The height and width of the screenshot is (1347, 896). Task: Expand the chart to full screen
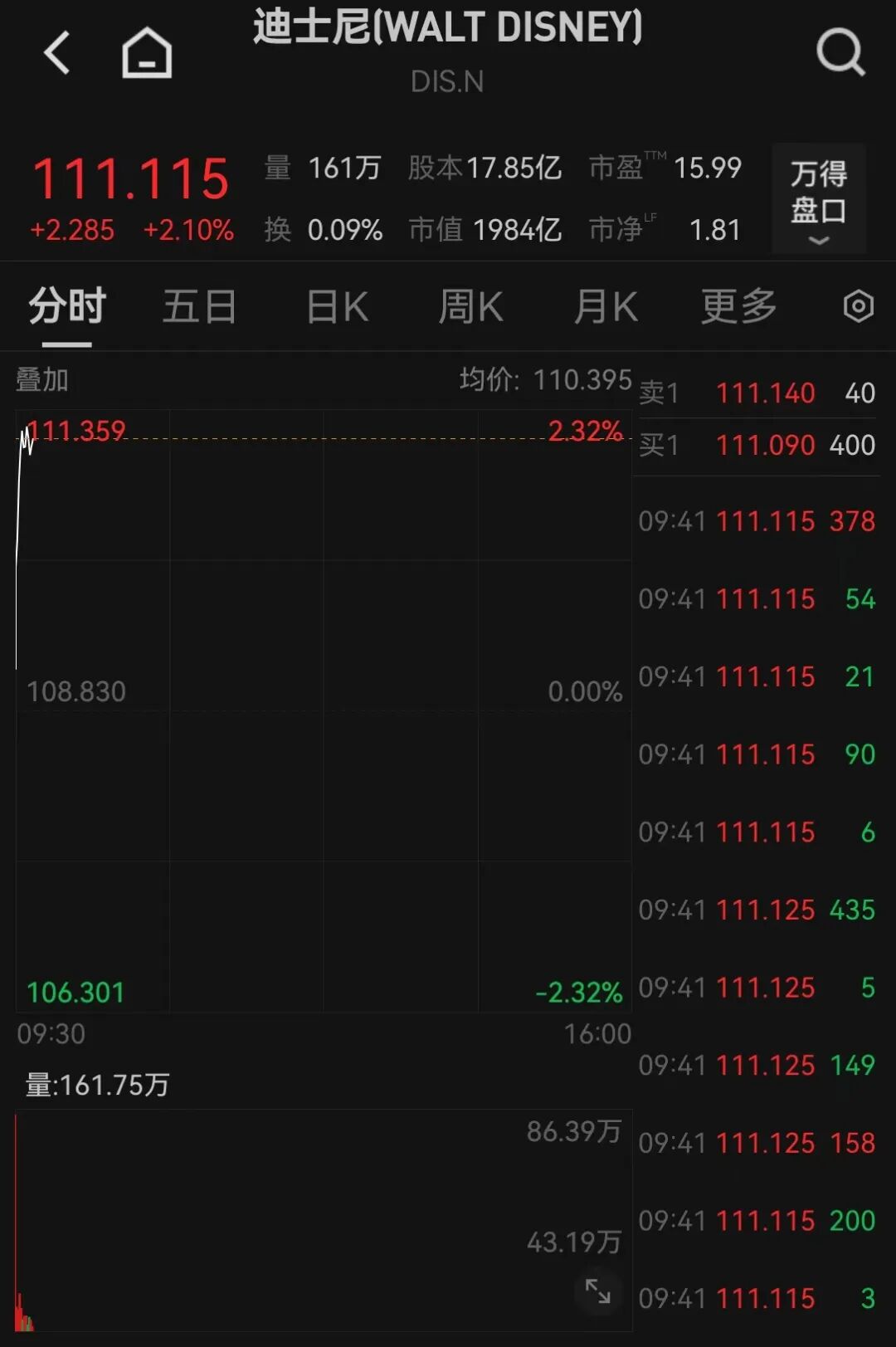coord(597,1291)
